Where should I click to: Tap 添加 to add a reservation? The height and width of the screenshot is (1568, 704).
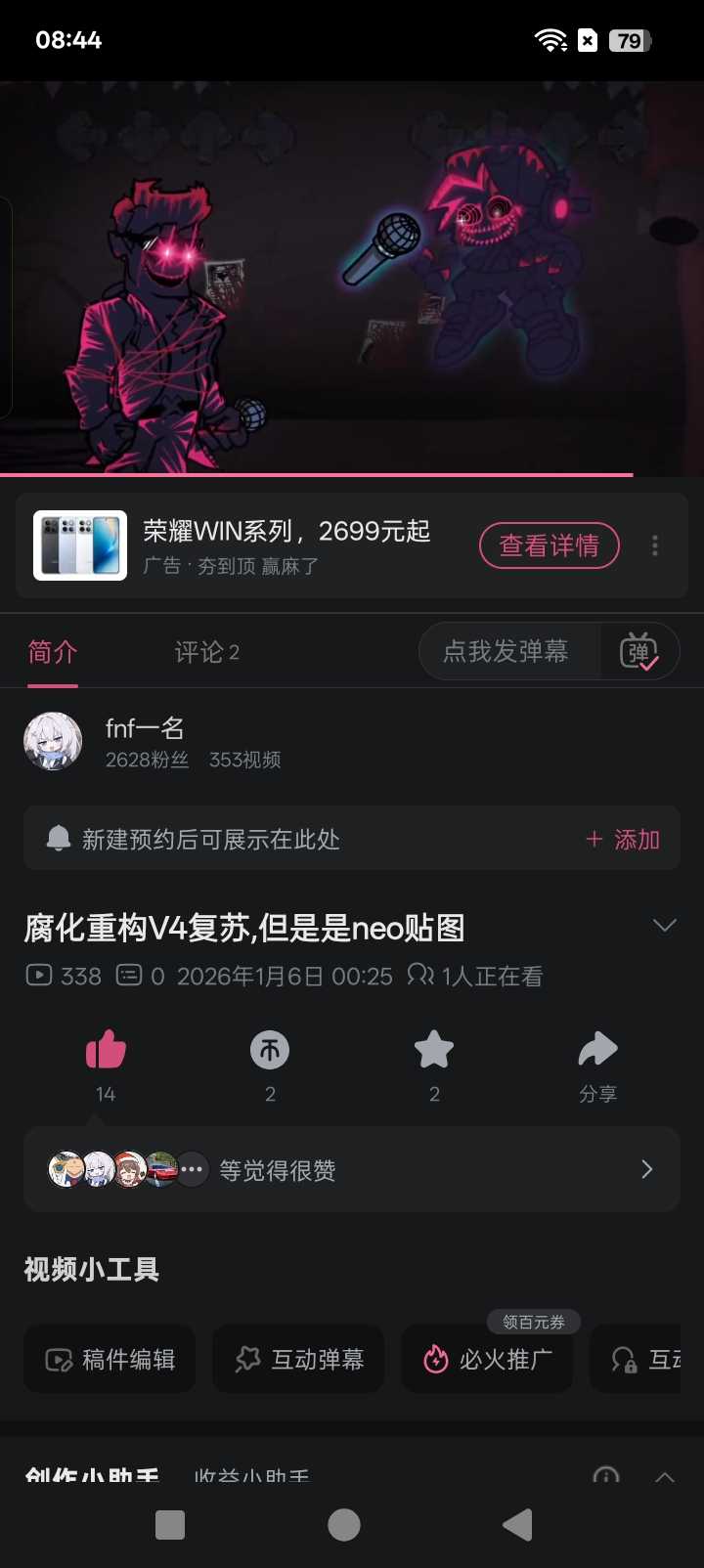[x=623, y=840]
